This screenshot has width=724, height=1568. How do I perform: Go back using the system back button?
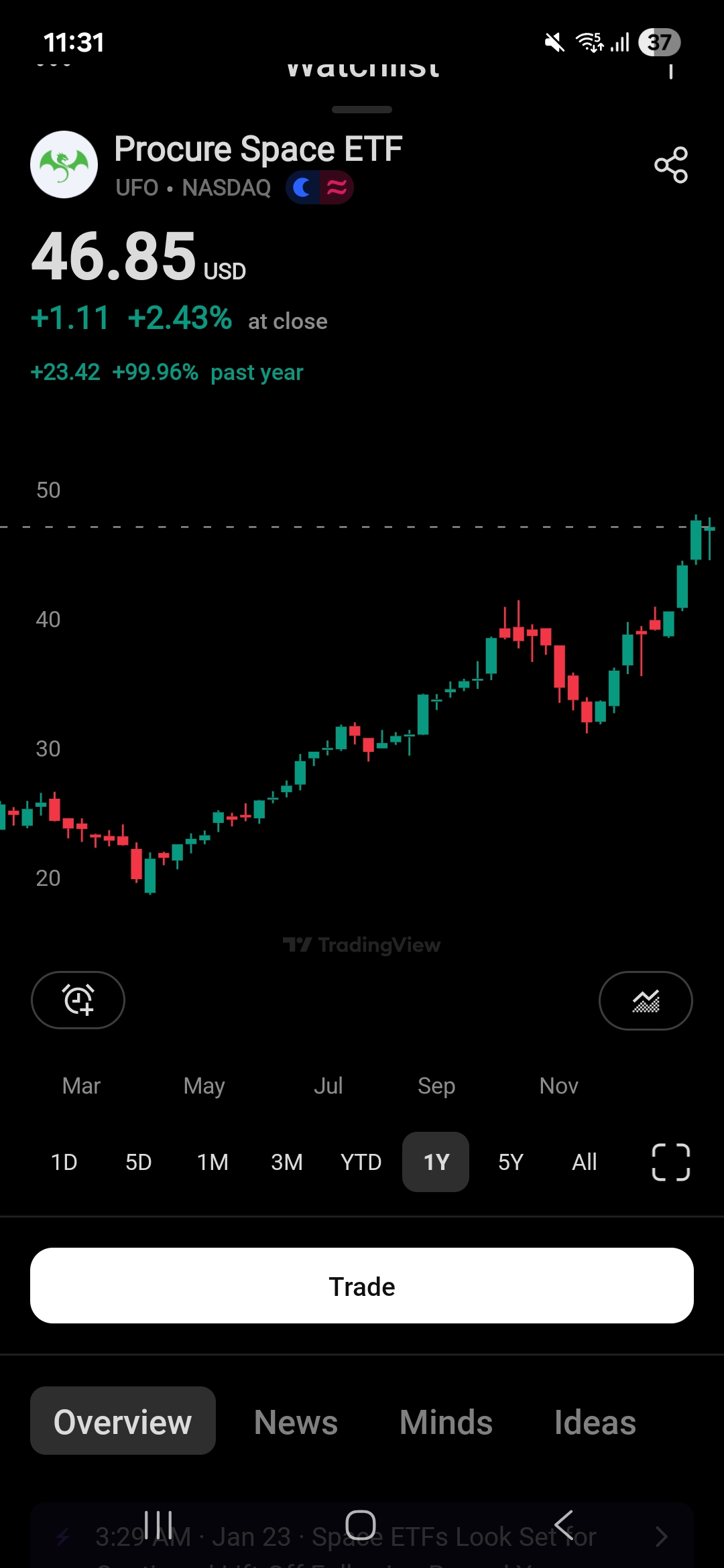tap(564, 1525)
